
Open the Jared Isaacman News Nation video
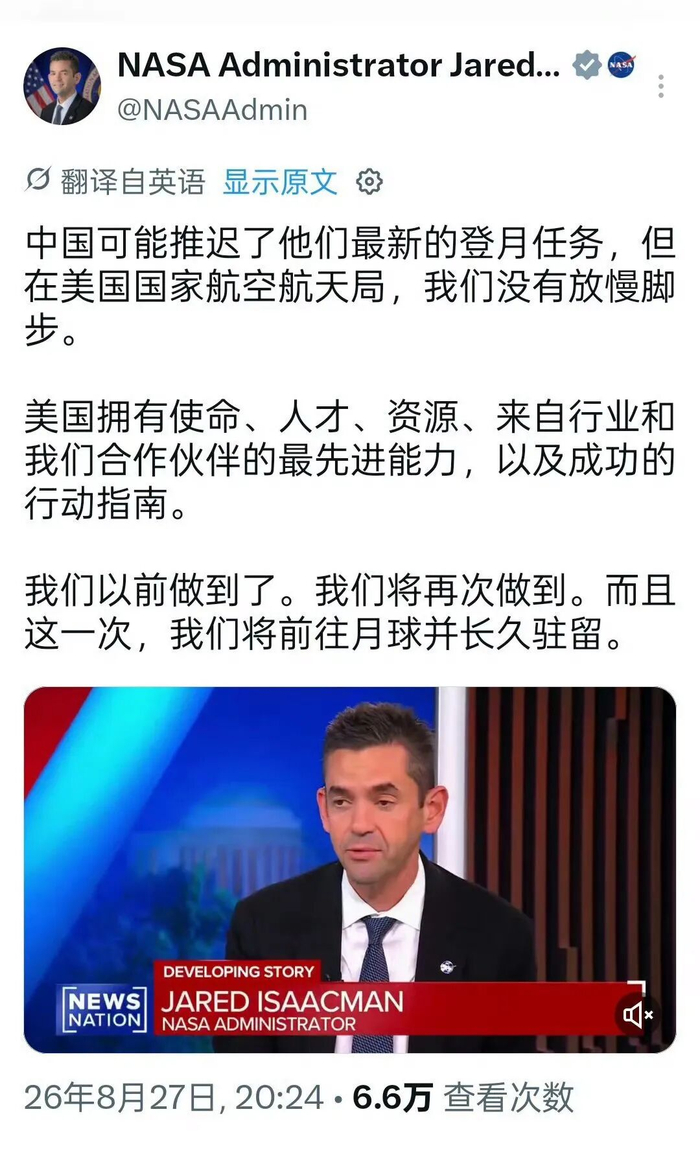coord(350,869)
